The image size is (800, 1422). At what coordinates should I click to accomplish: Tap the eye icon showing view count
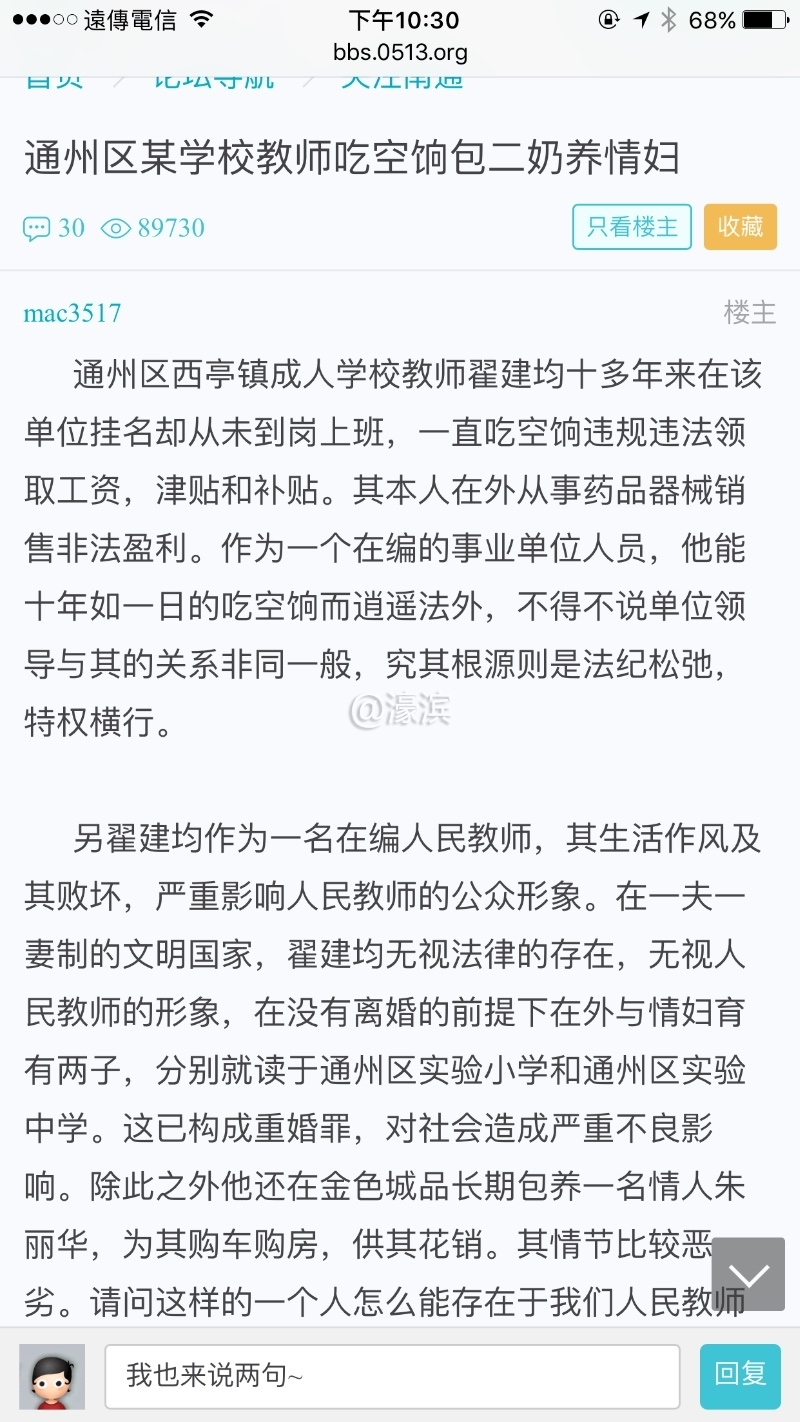pyautogui.click(x=118, y=228)
